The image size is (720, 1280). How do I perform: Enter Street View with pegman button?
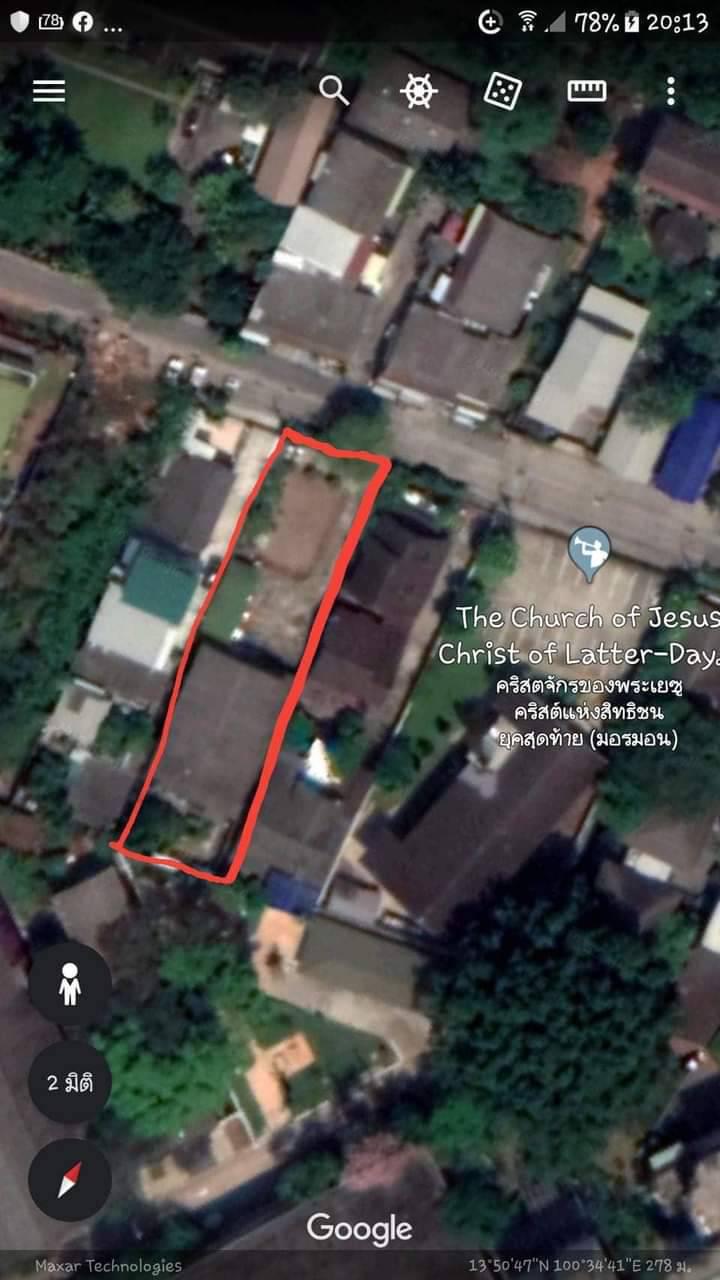click(70, 985)
